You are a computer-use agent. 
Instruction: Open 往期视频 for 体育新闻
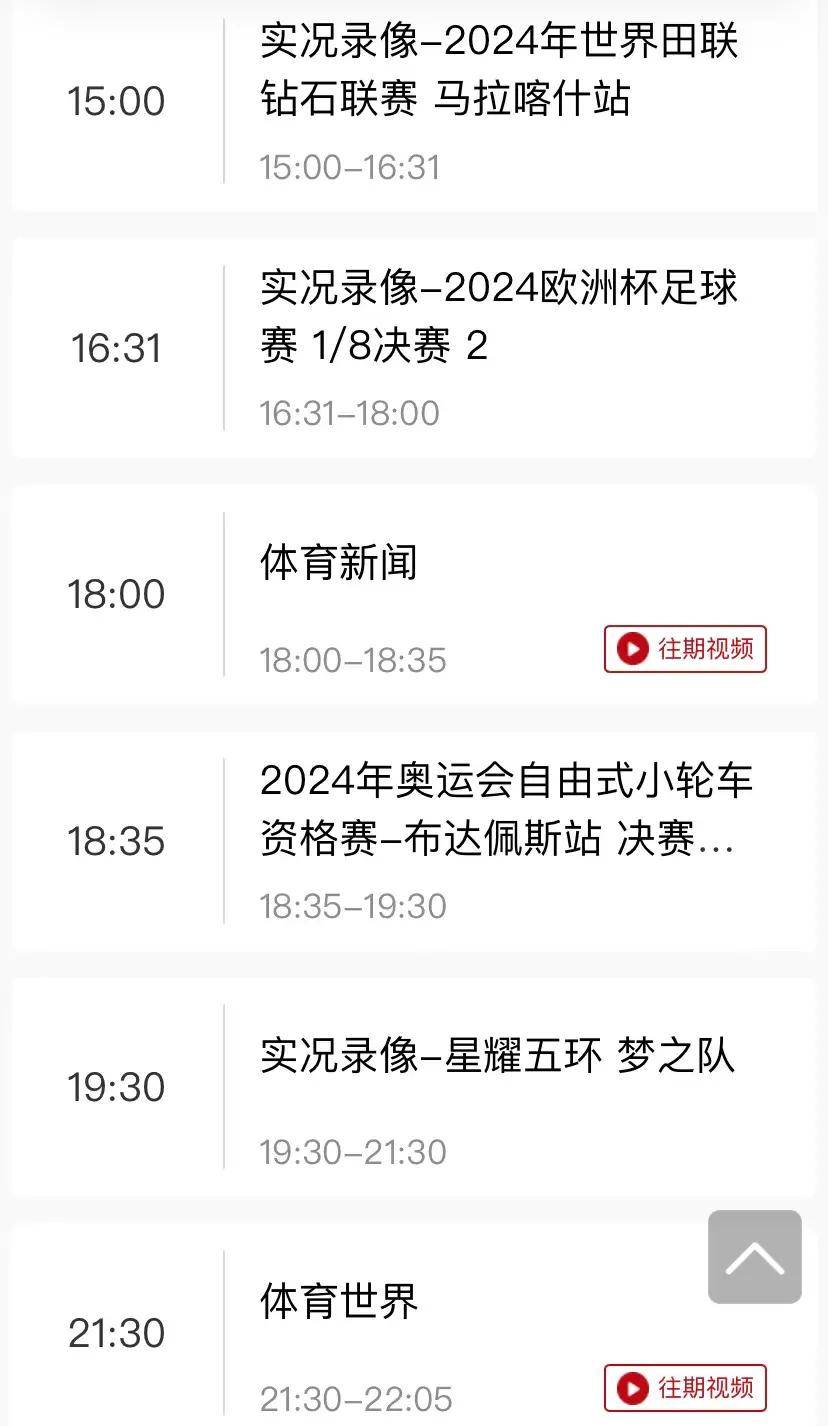click(x=685, y=649)
